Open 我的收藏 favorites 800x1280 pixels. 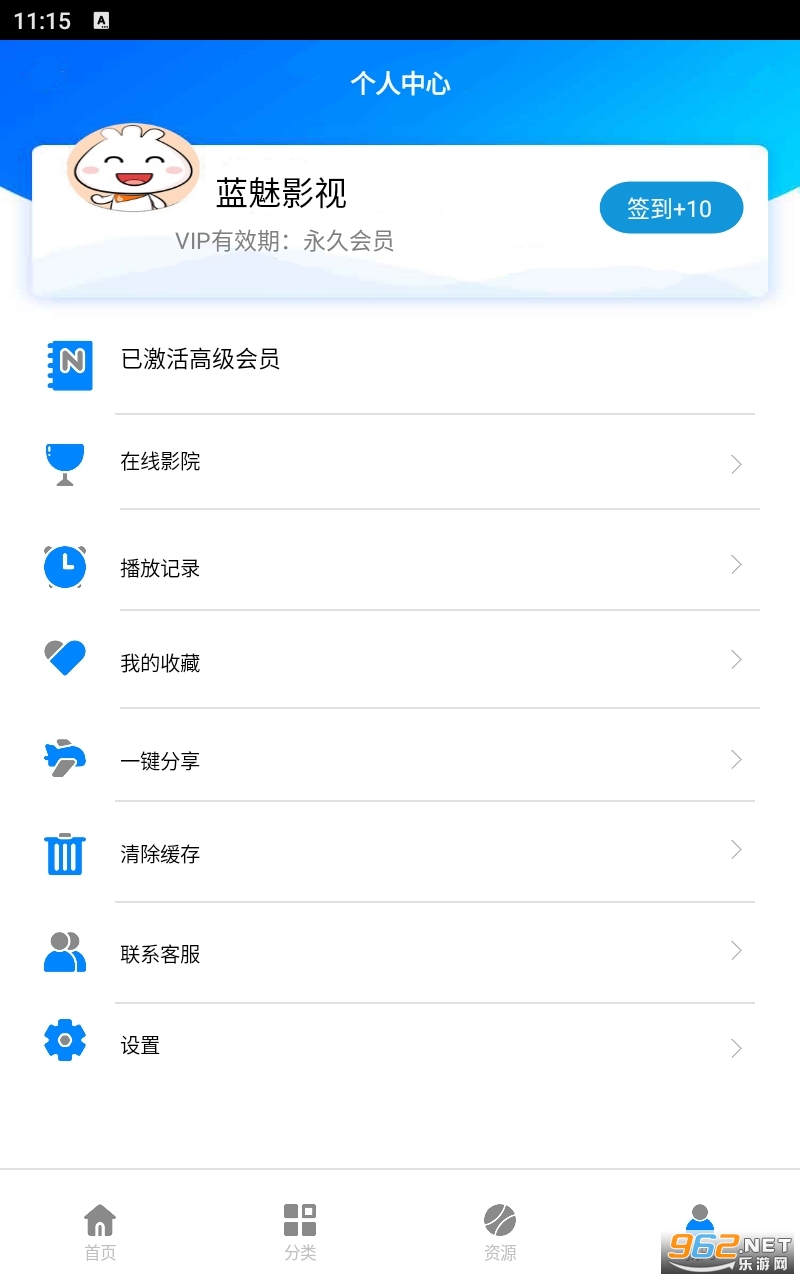400,662
